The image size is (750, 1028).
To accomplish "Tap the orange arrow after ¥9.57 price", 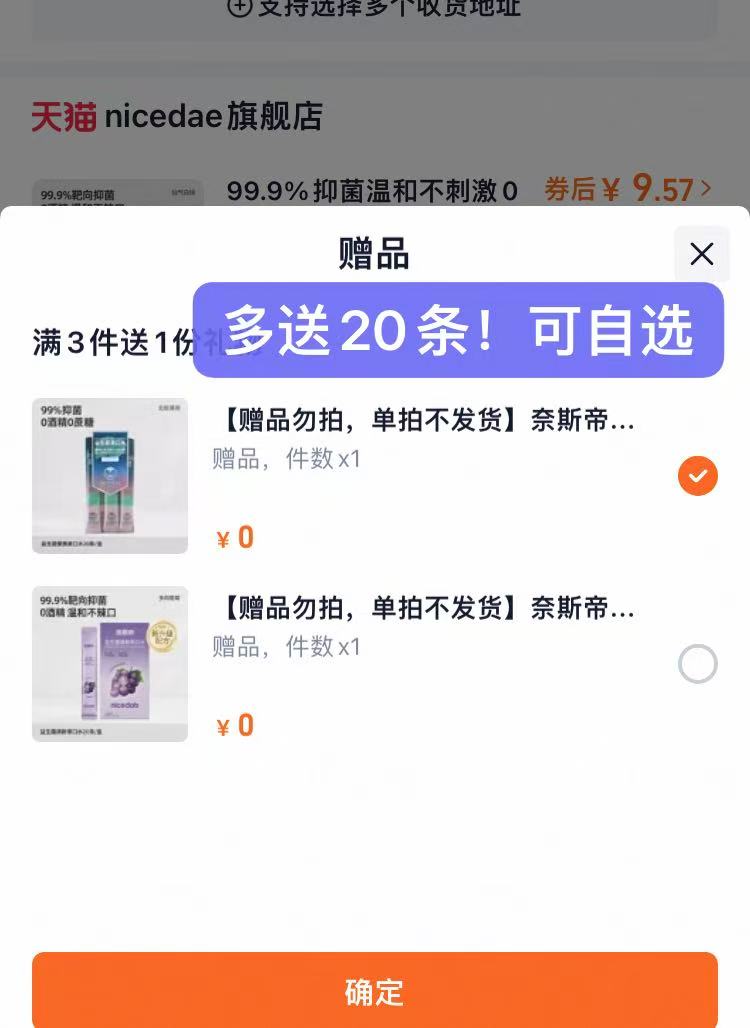I will (706, 190).
